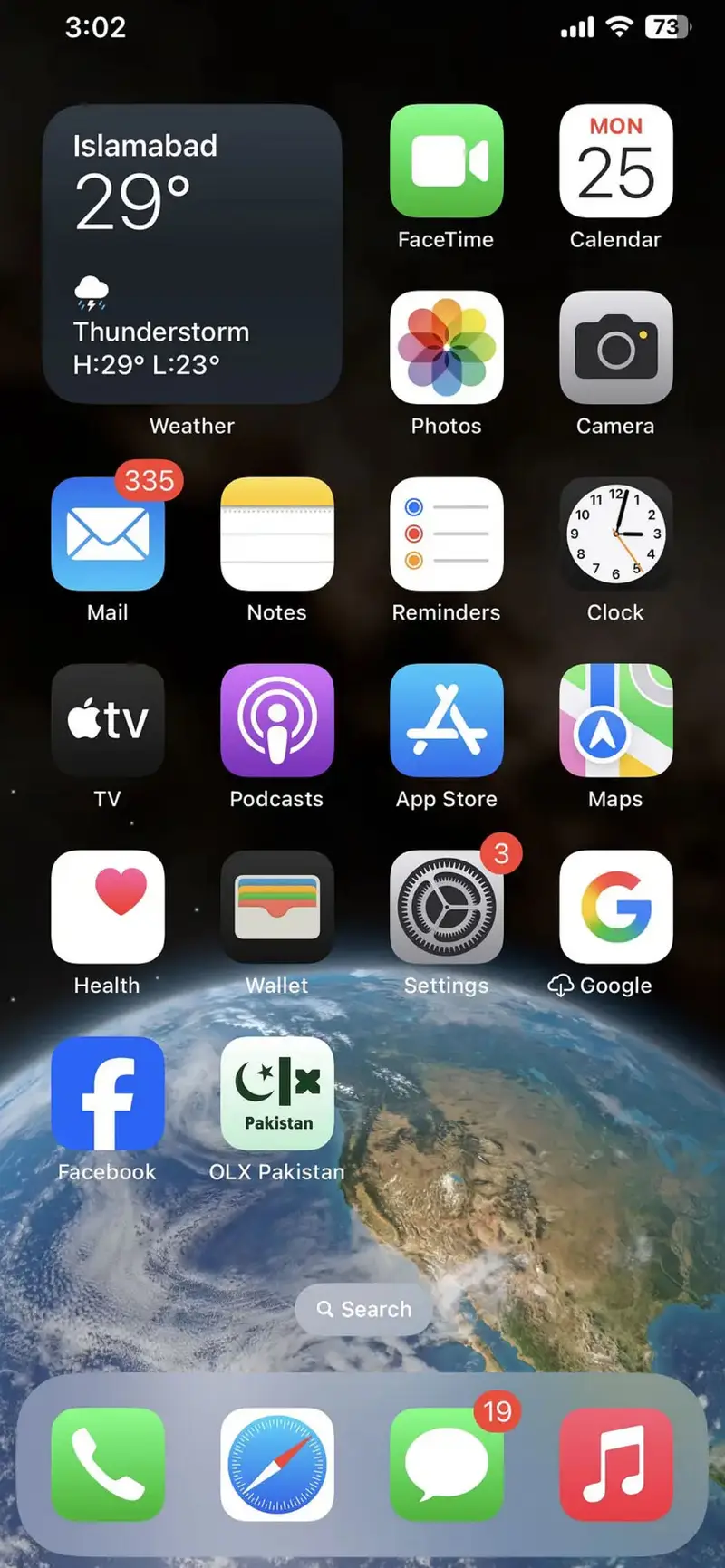Tap the Search pill above the dock
Screen dimensions: 725x1568
pos(363,1309)
